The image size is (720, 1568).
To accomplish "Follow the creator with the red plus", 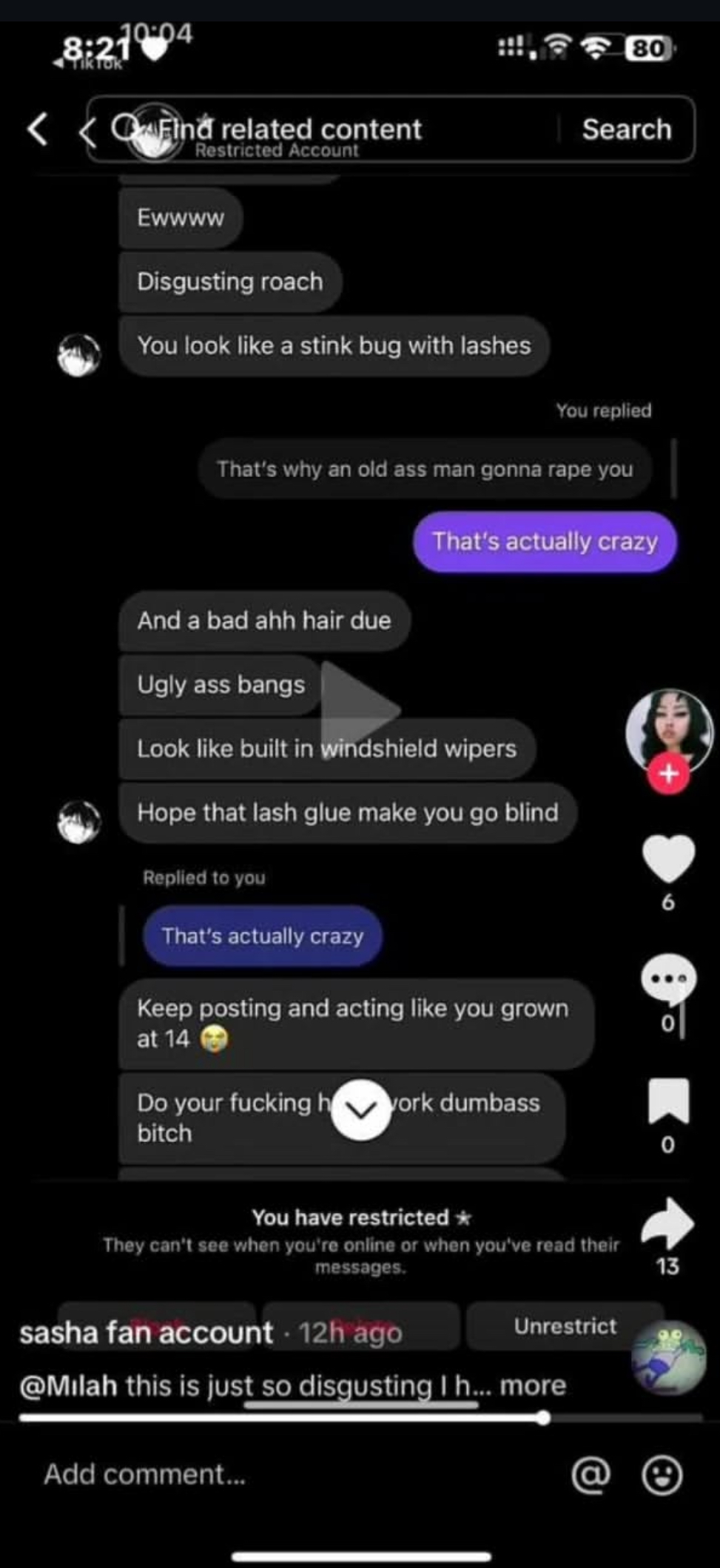I will click(669, 774).
